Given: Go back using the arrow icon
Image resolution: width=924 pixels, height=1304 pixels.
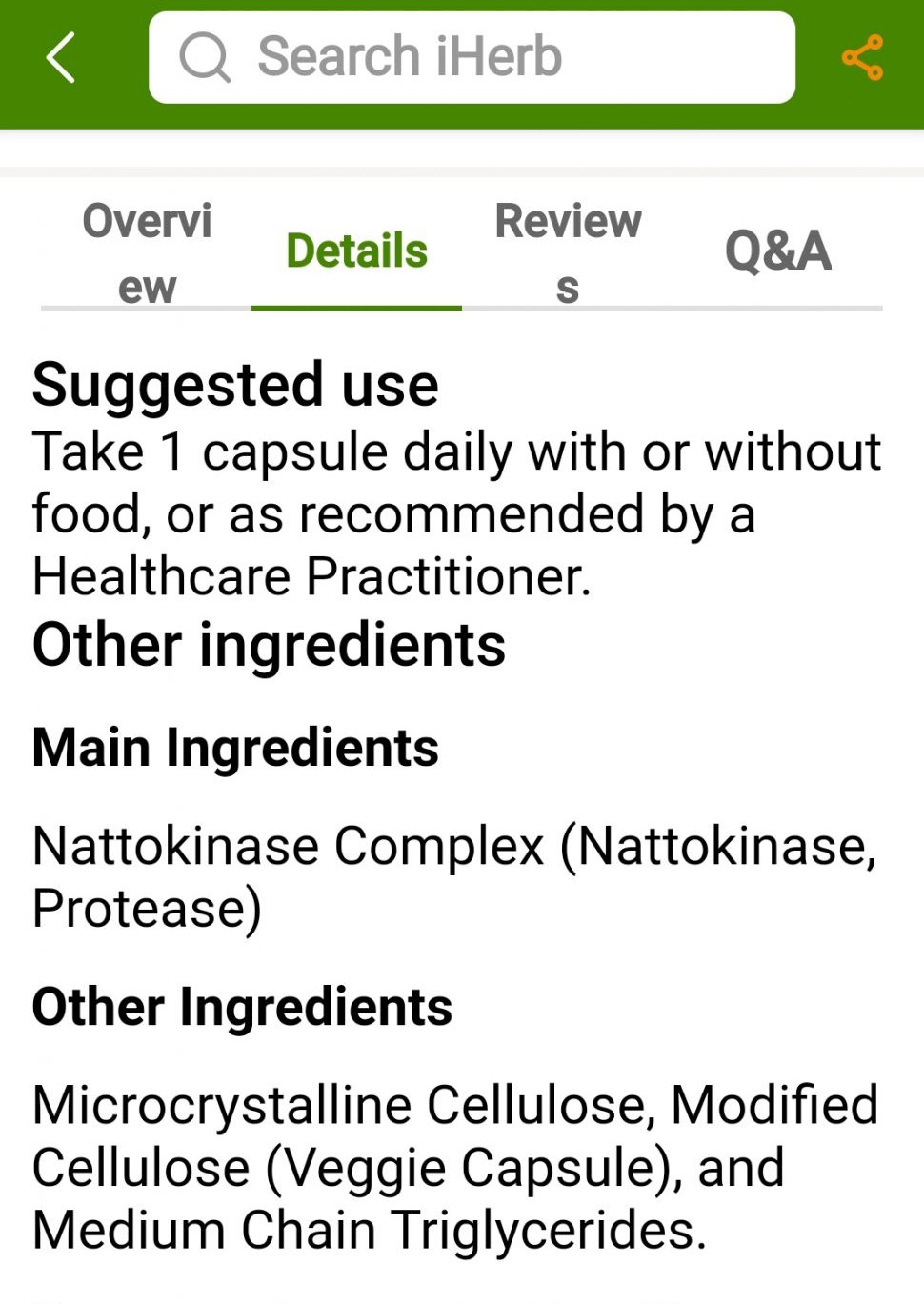Looking at the screenshot, I should tap(60, 58).
